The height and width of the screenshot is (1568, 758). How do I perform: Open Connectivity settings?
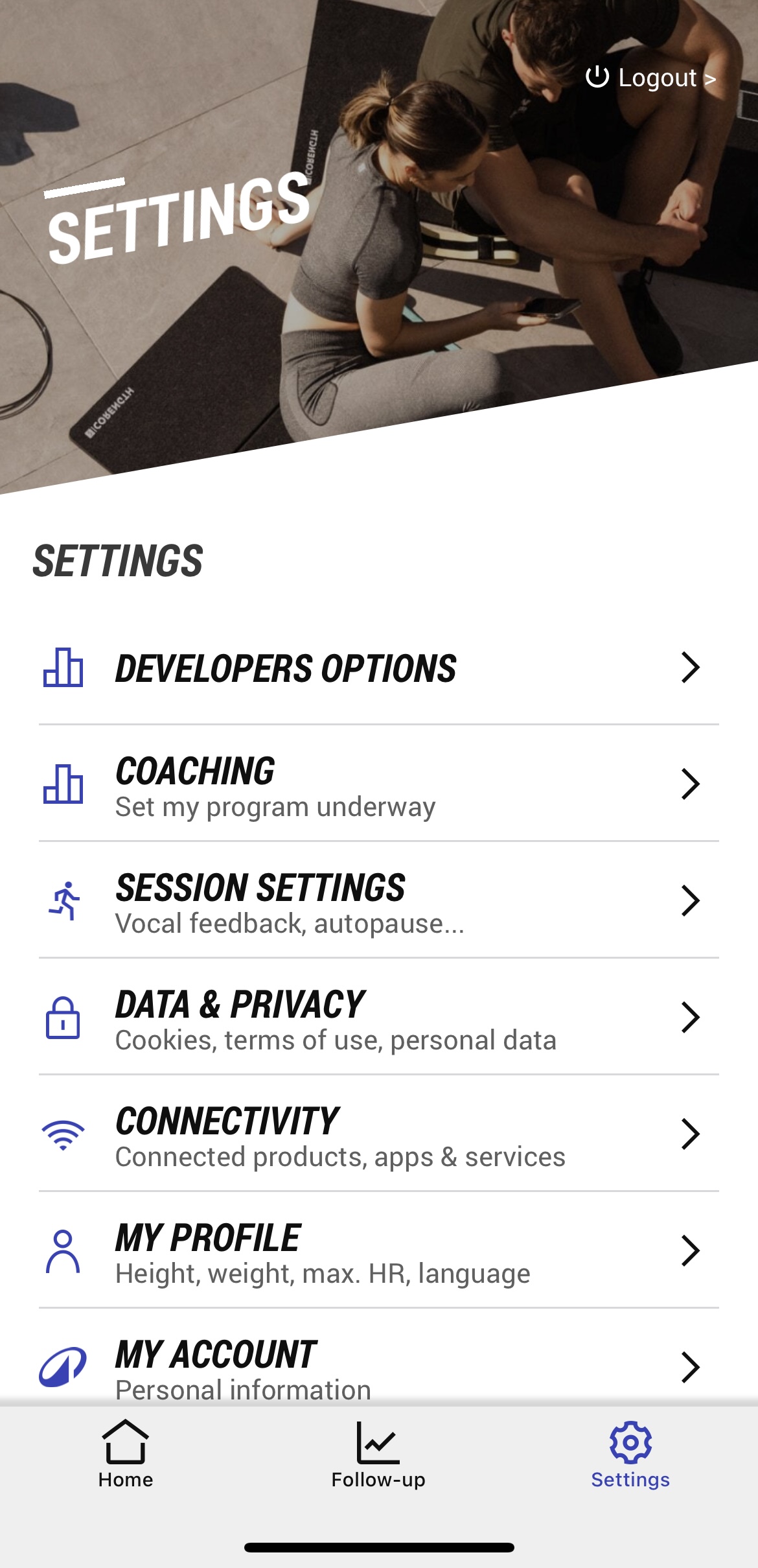[x=378, y=1134]
